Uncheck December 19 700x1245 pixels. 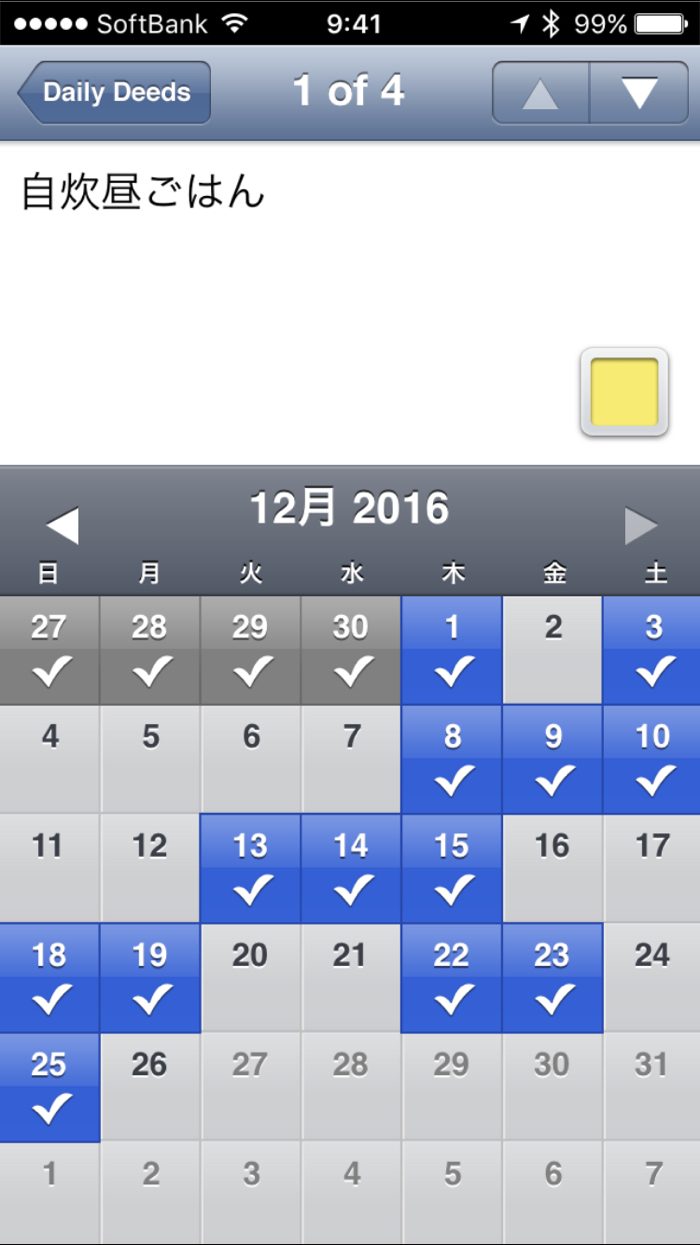150,978
